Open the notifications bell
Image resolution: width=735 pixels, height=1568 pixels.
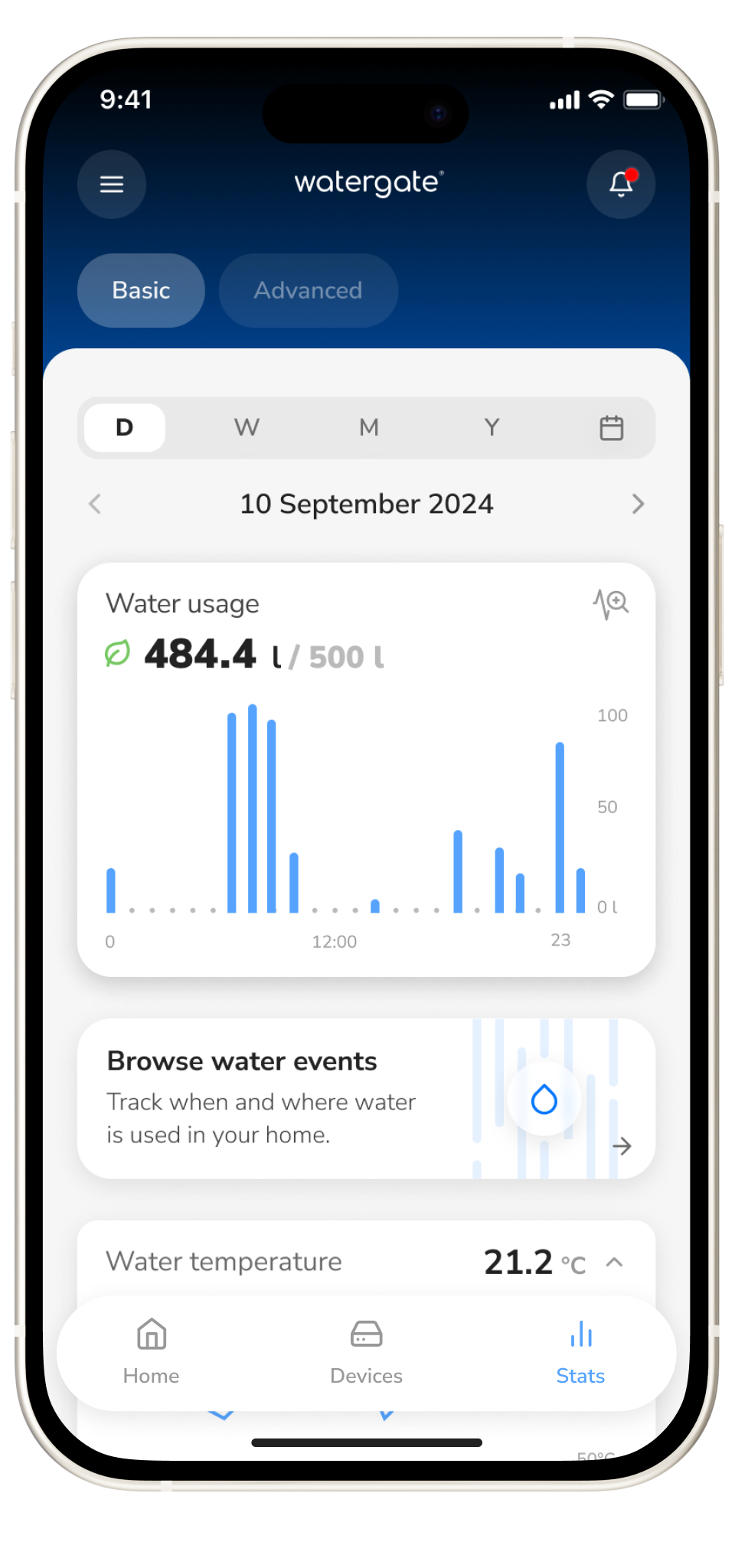(x=621, y=185)
